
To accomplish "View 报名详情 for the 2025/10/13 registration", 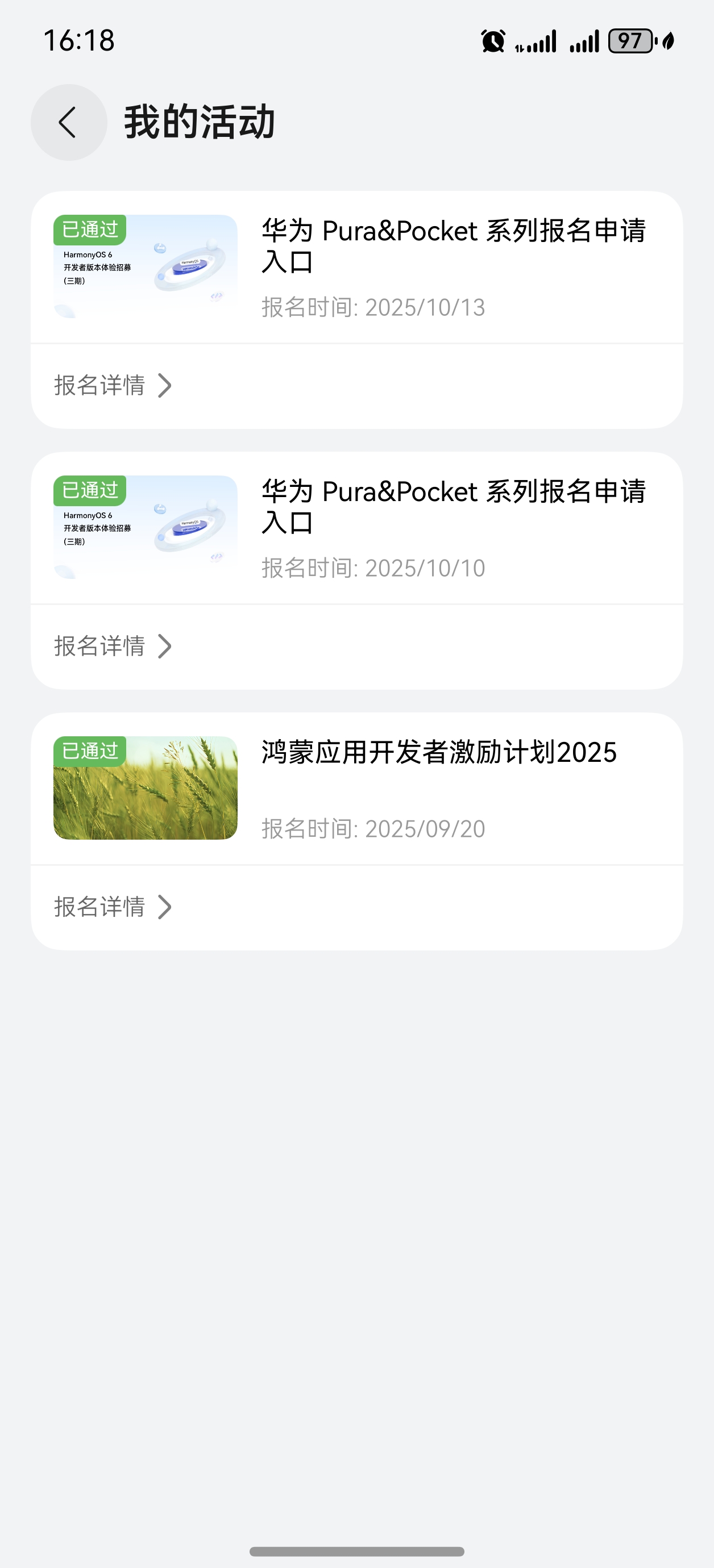I will pyautogui.click(x=113, y=385).
